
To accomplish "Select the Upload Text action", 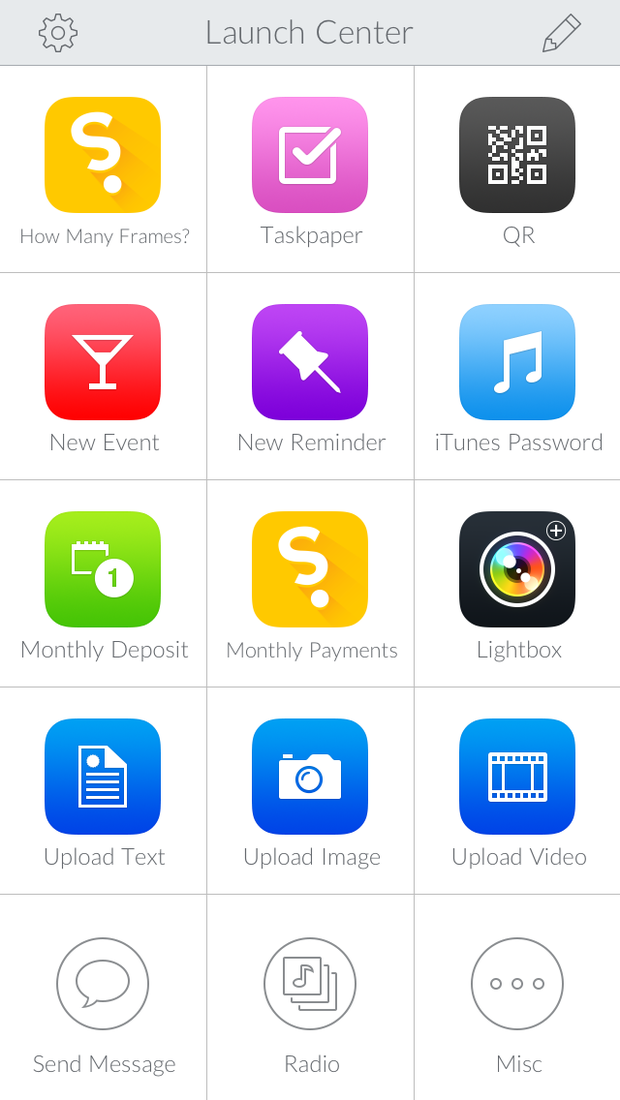I will click(x=103, y=776).
